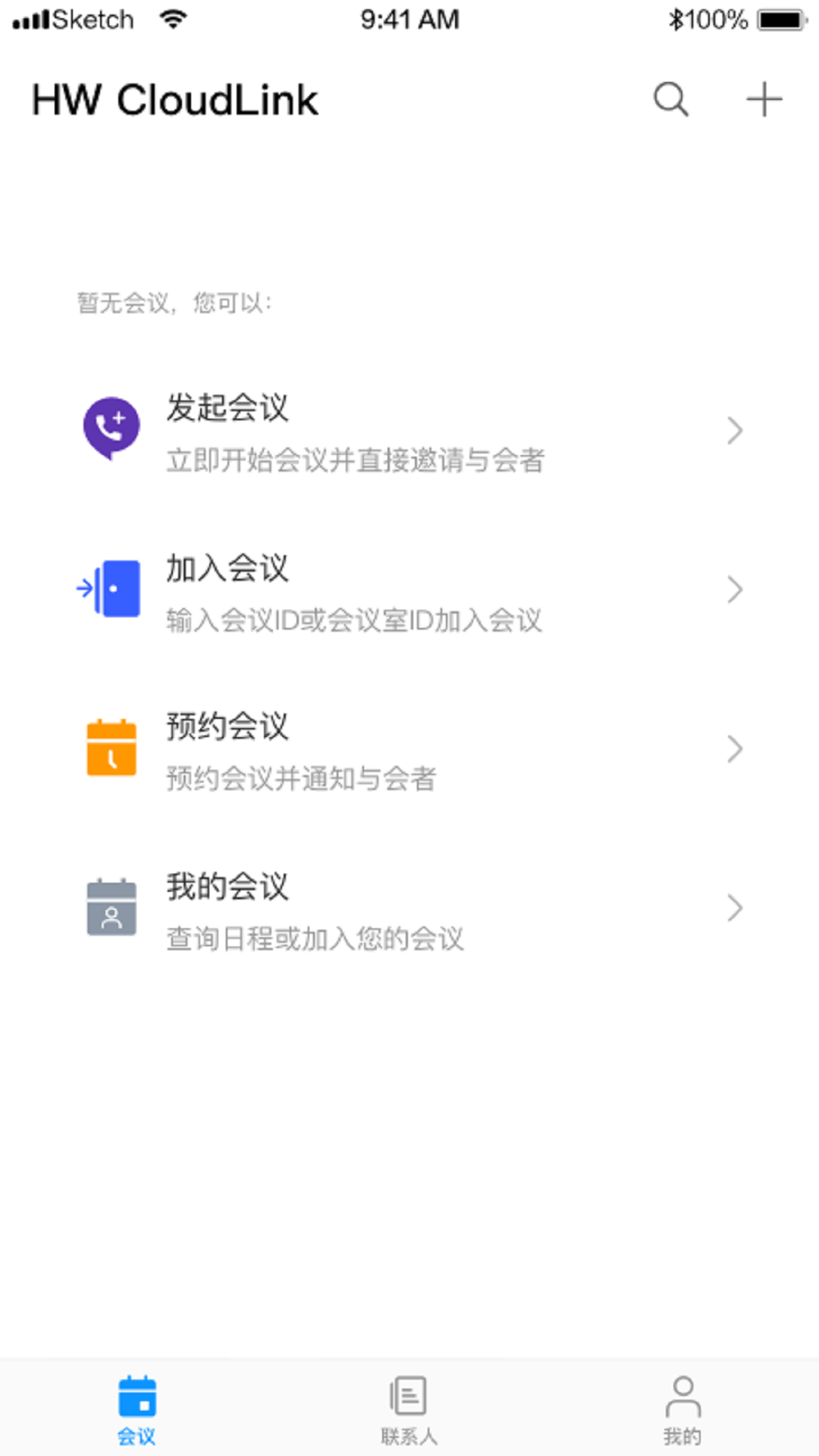Viewport: 819px width, 1456px height.
Task: Expand the 预约会议 row chevron
Action: click(x=734, y=749)
